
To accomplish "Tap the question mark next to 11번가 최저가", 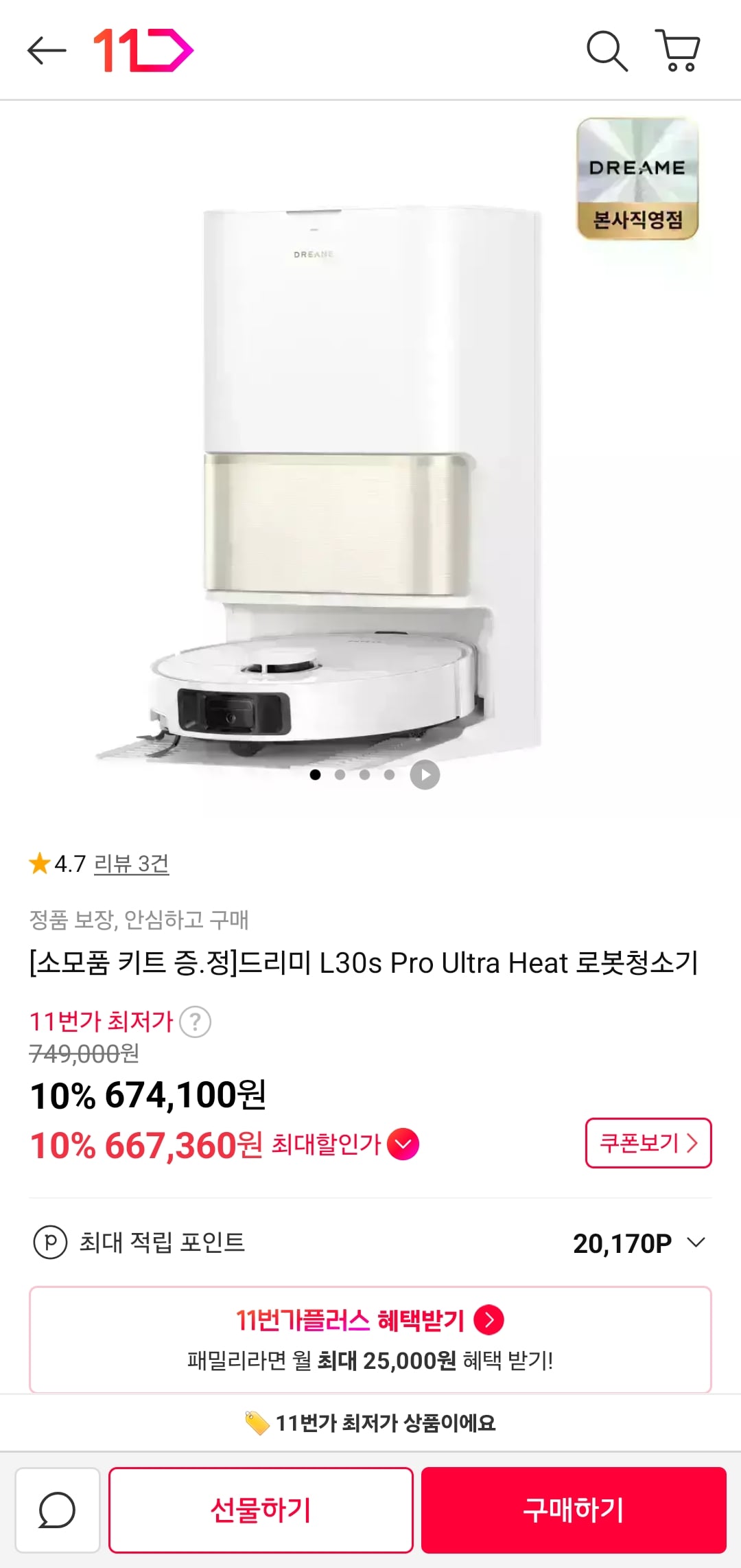I will tap(193, 1021).
